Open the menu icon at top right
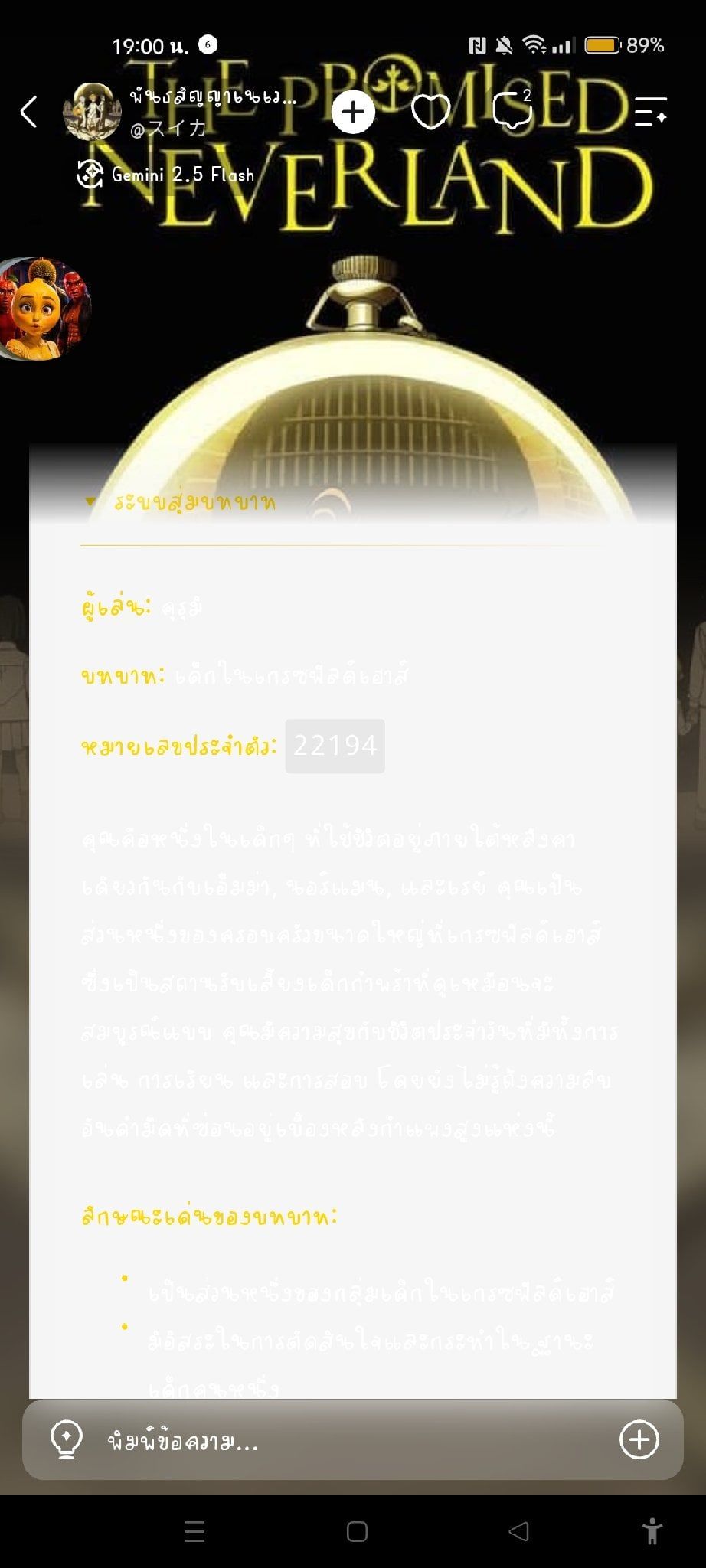This screenshot has width=706, height=1568. [651, 112]
